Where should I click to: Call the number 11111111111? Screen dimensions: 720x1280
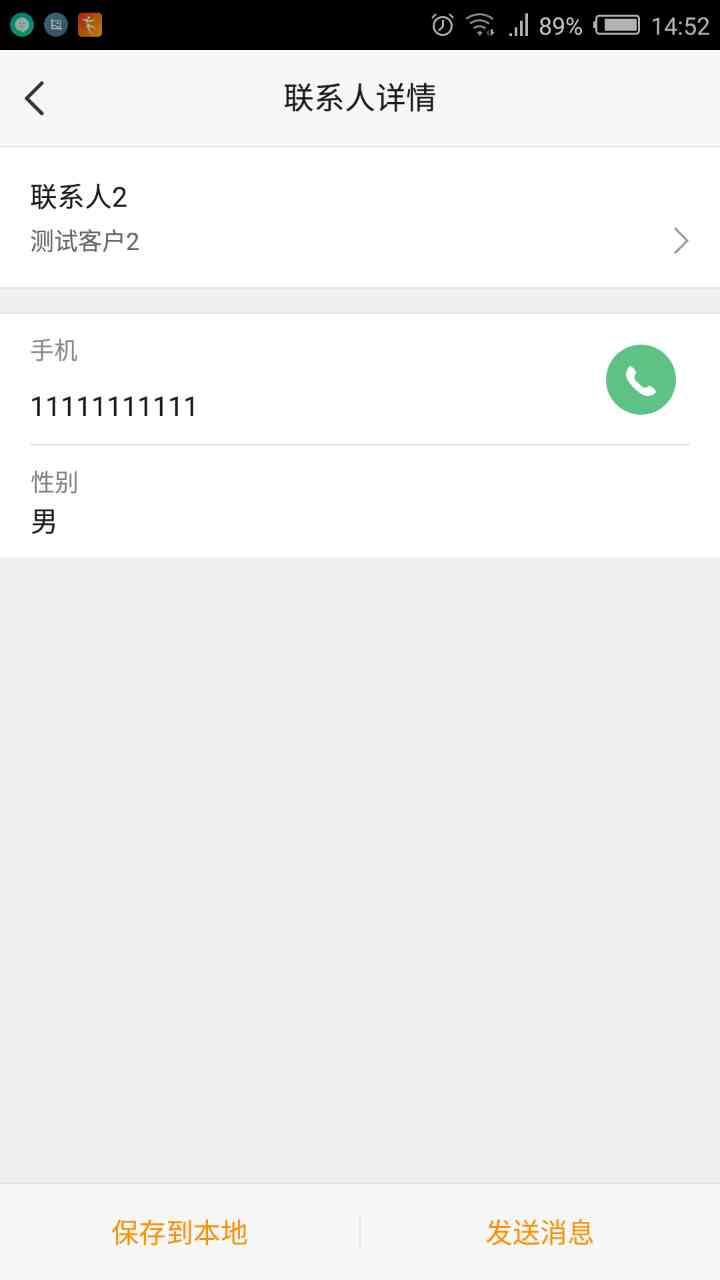point(640,380)
